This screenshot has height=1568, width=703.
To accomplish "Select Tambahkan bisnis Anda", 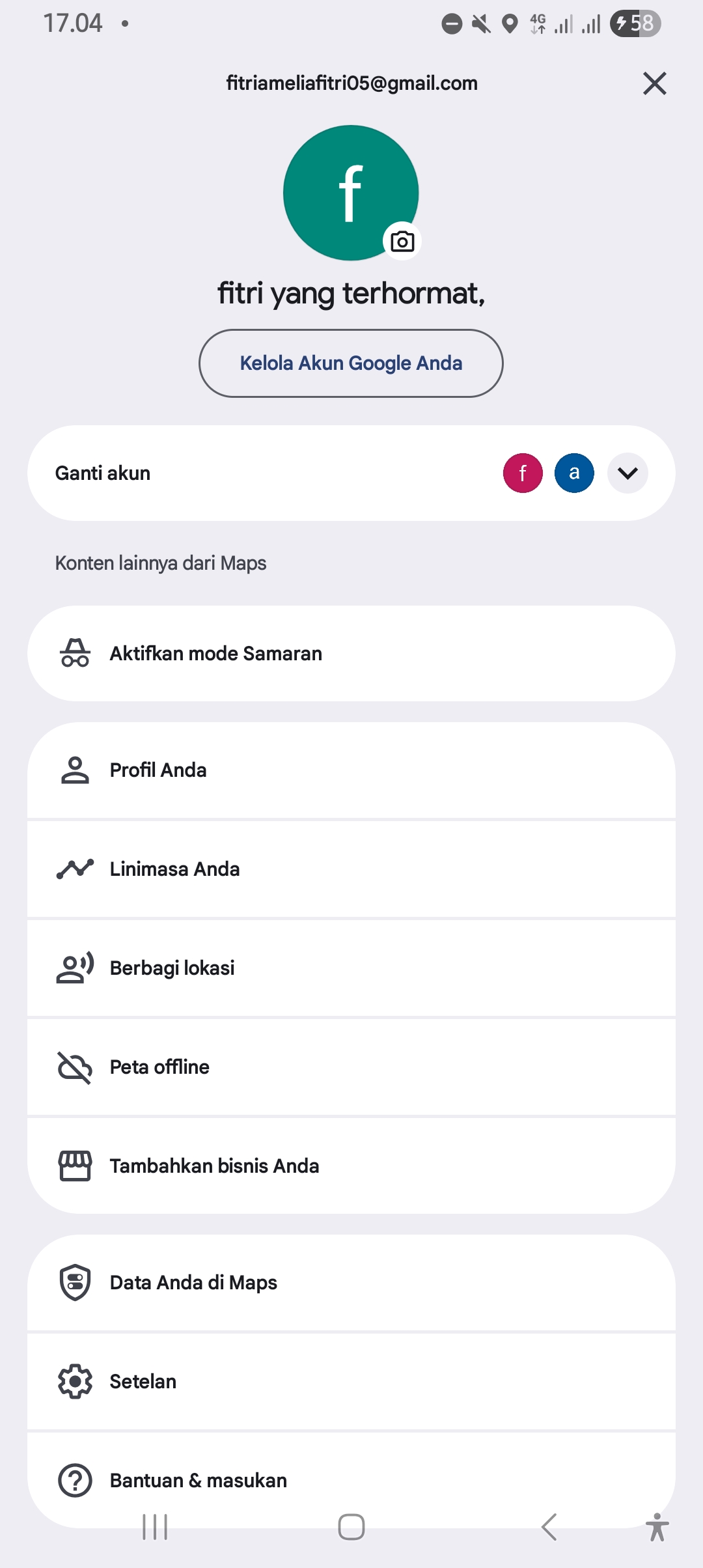I will point(351,1166).
